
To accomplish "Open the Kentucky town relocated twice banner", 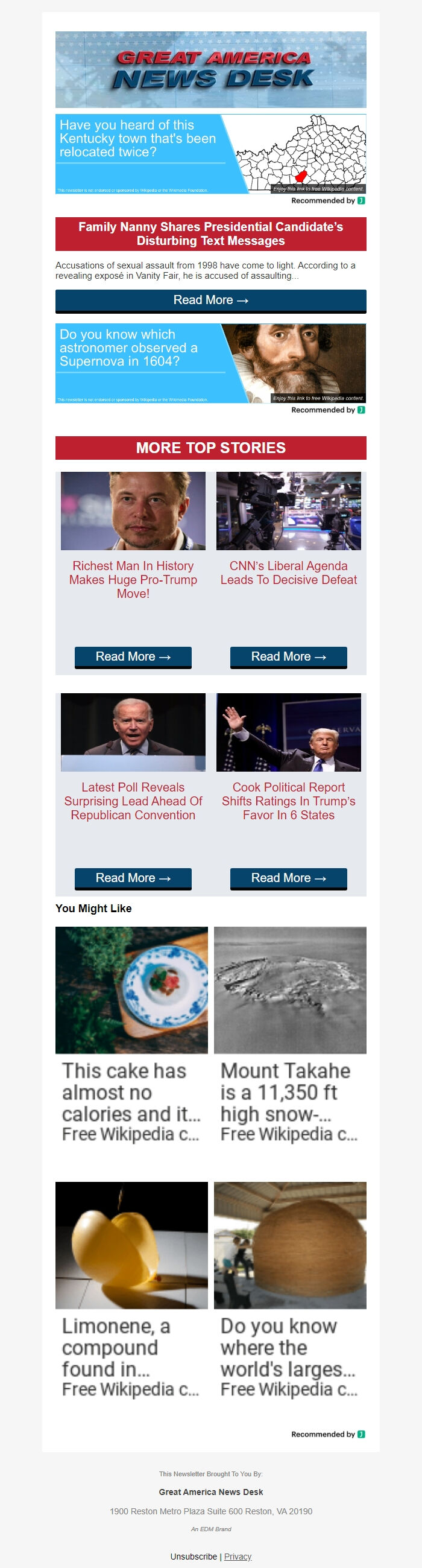I will [x=210, y=153].
